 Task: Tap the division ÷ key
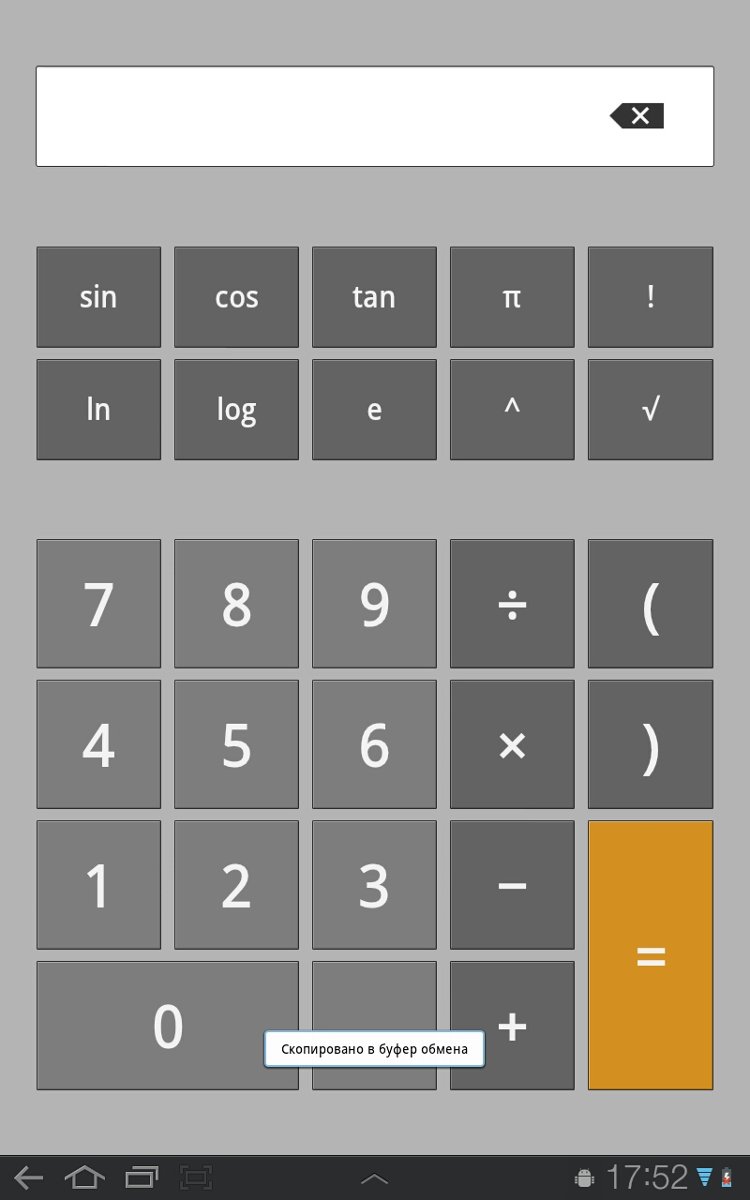pyautogui.click(x=512, y=604)
